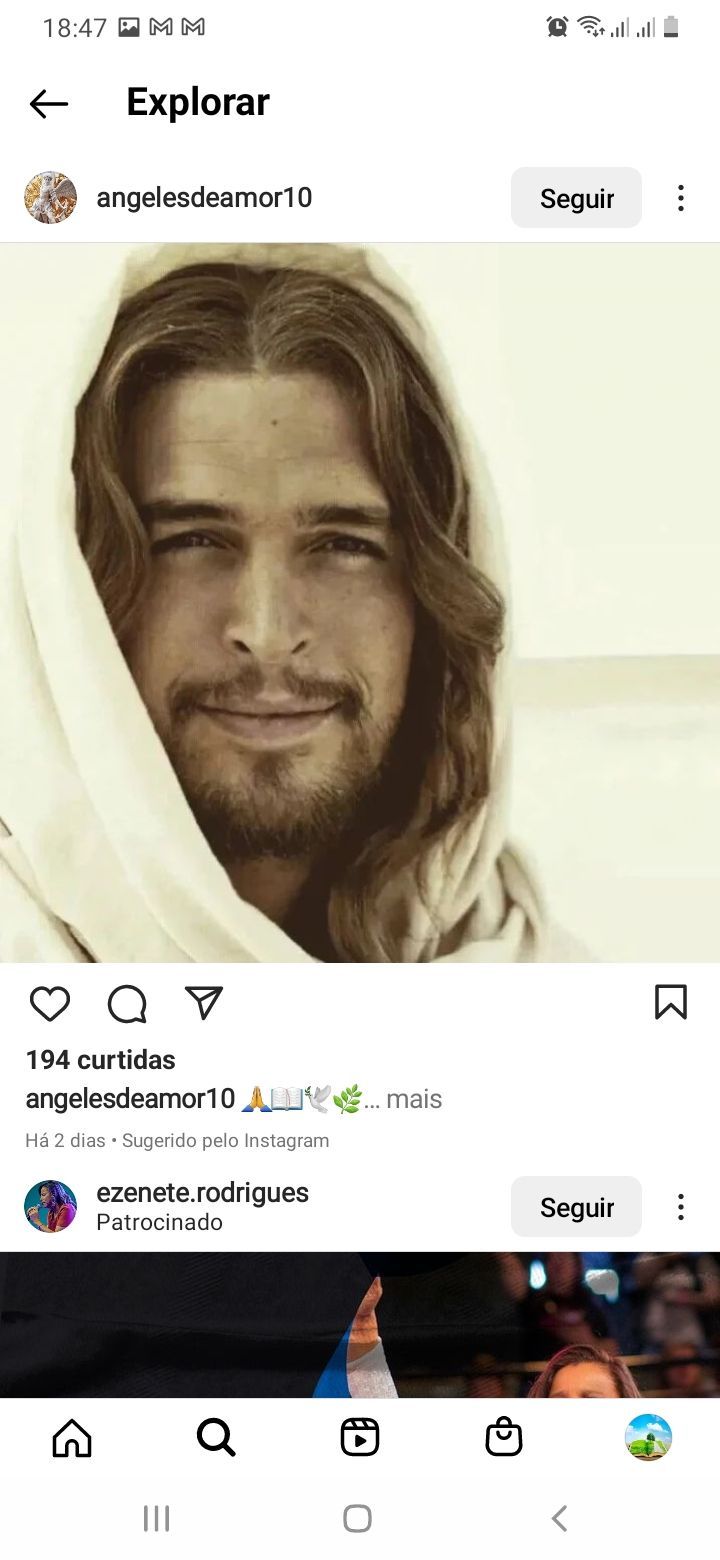Follow angelesdeamor10 with the Seguir button
Screen dimensions: 720x1560
tap(576, 198)
